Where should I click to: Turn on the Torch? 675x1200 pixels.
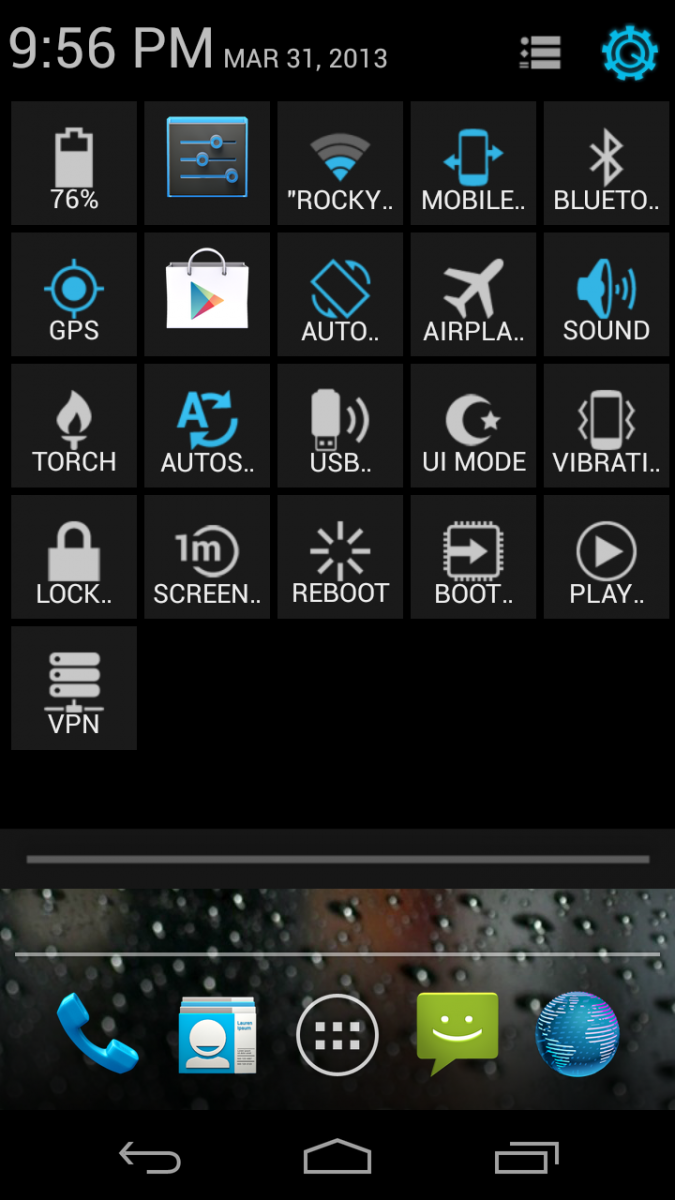[74, 425]
